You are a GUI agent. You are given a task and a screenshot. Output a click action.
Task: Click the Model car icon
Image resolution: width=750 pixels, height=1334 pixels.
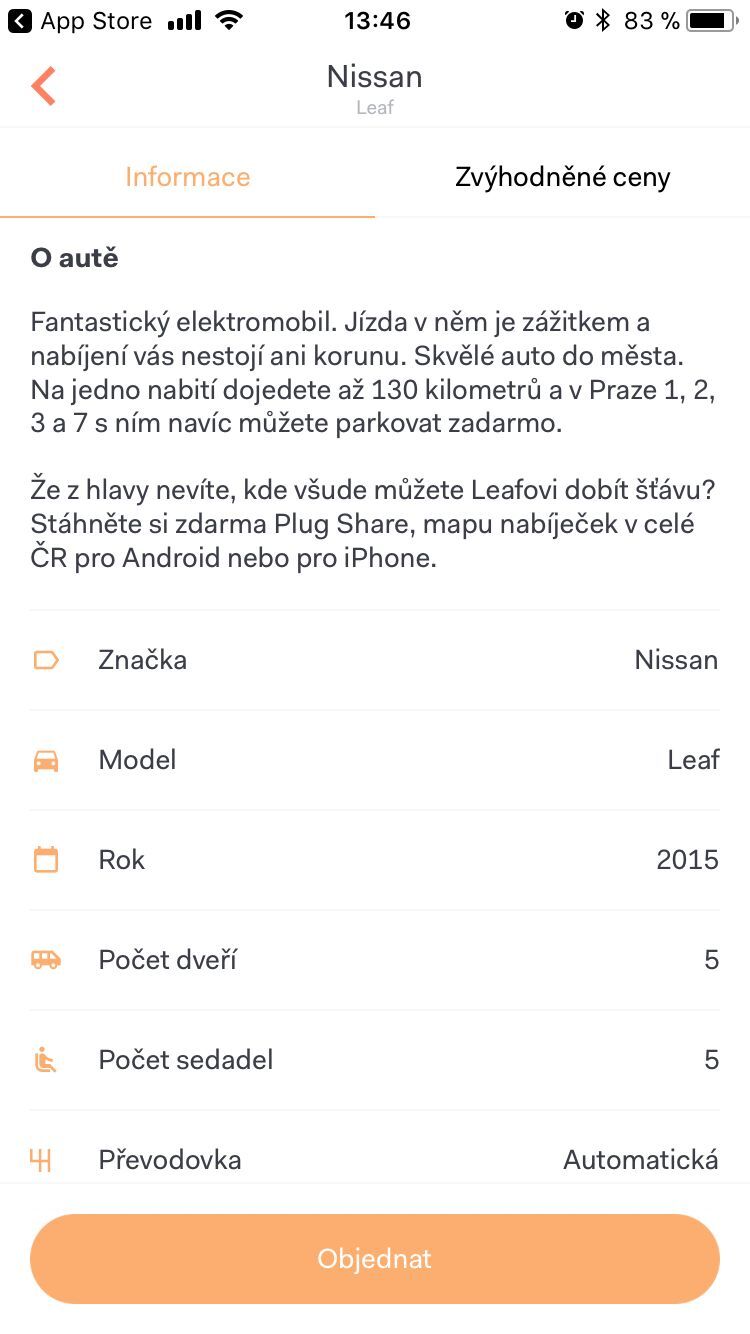tap(44, 759)
